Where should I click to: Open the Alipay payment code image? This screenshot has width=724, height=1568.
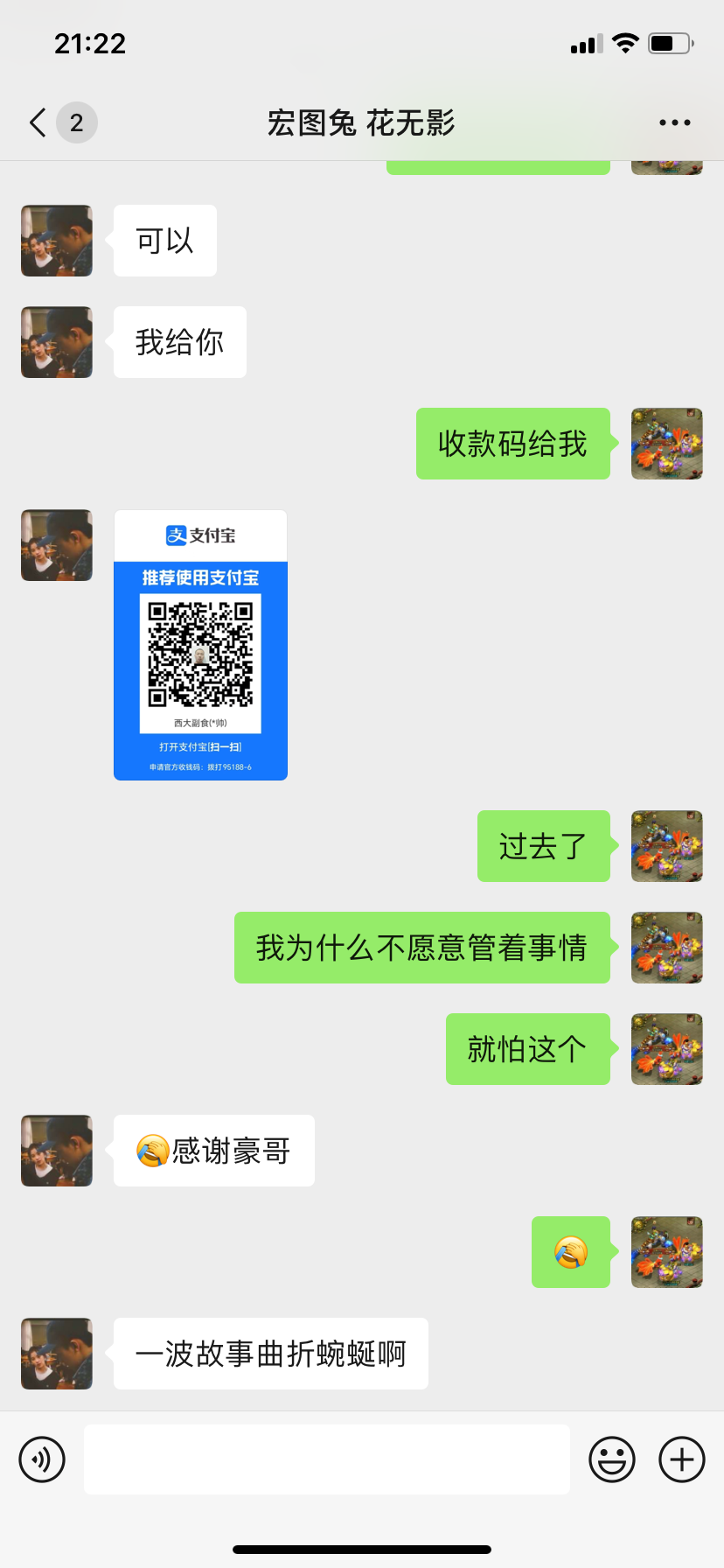pyautogui.click(x=200, y=645)
